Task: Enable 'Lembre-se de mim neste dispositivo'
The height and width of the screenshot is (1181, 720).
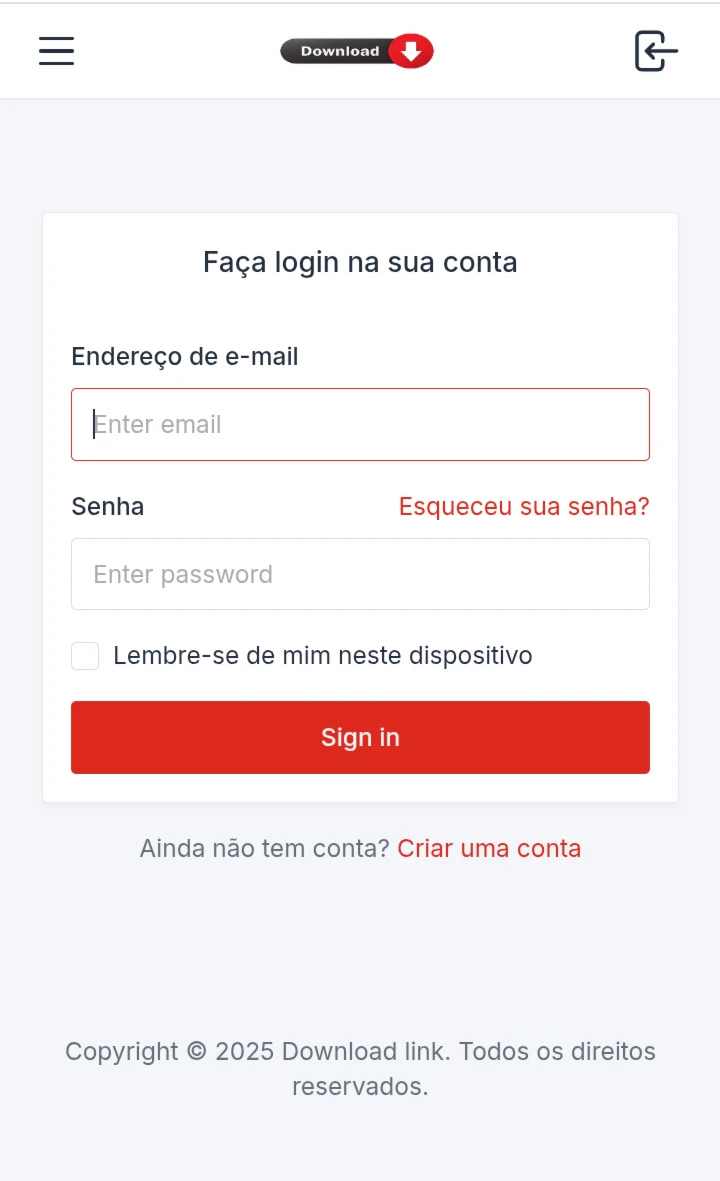Action: coord(85,656)
